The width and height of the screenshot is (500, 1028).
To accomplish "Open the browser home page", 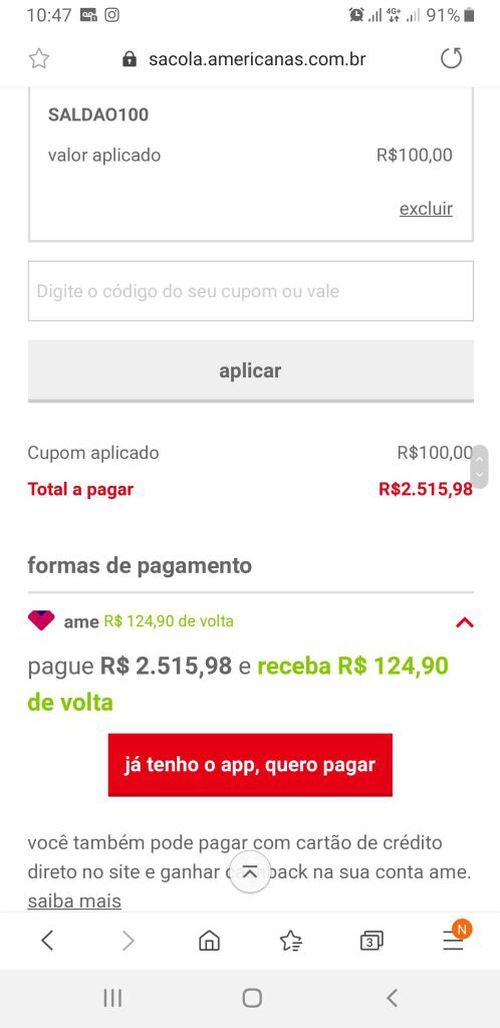I will 209,941.
